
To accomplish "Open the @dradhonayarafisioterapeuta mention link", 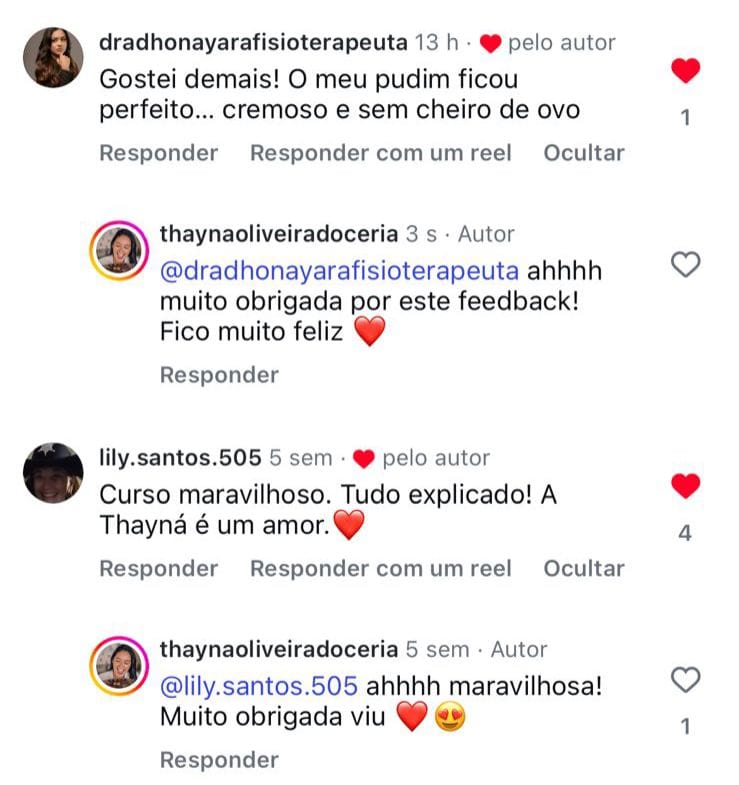I will pos(339,272).
